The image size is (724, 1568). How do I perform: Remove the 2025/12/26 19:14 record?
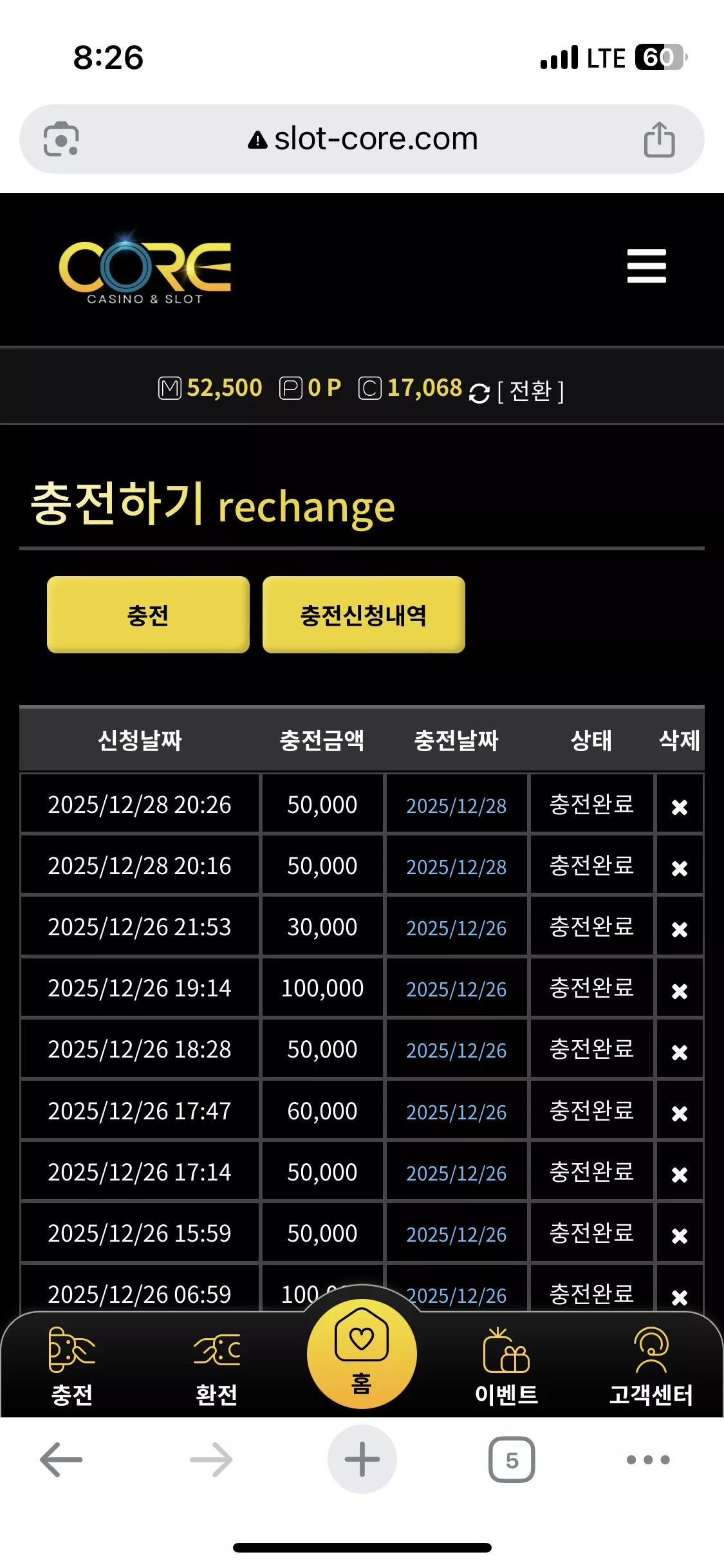[680, 991]
